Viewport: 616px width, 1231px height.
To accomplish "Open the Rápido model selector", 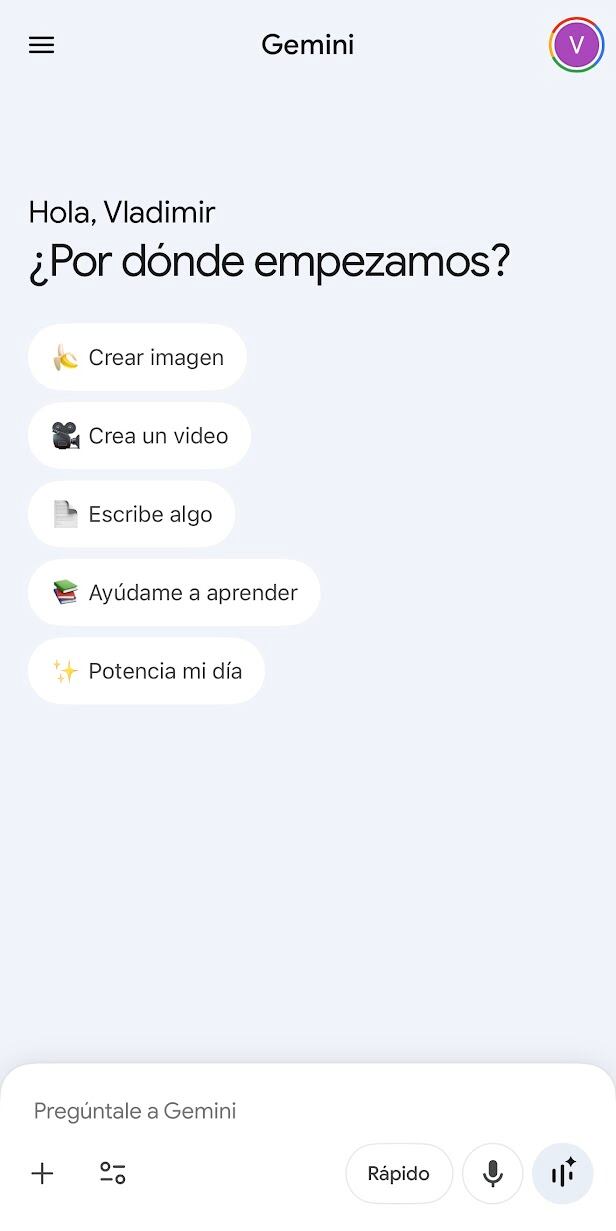I will coord(398,1174).
